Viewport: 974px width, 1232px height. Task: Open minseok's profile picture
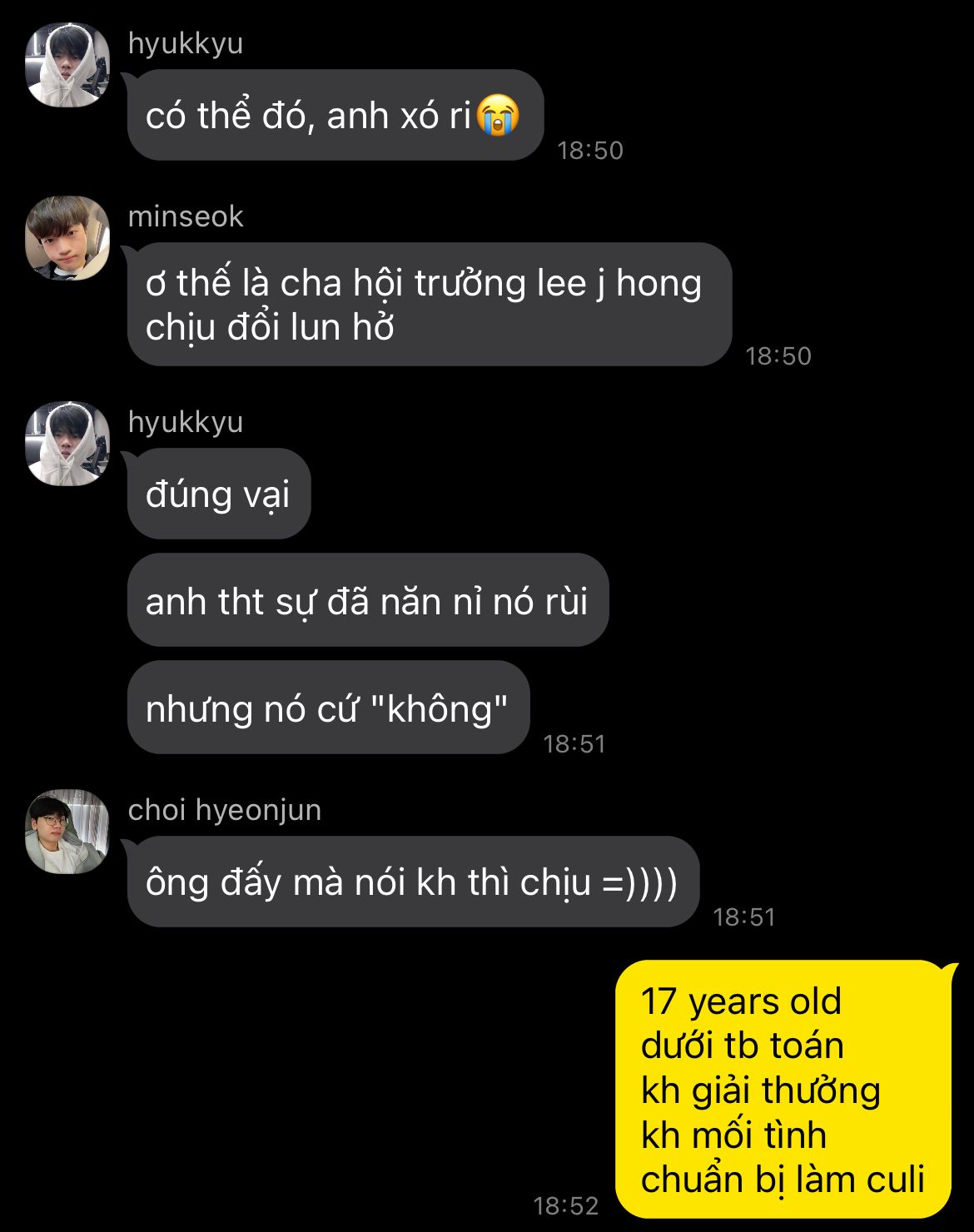pyautogui.click(x=67, y=238)
